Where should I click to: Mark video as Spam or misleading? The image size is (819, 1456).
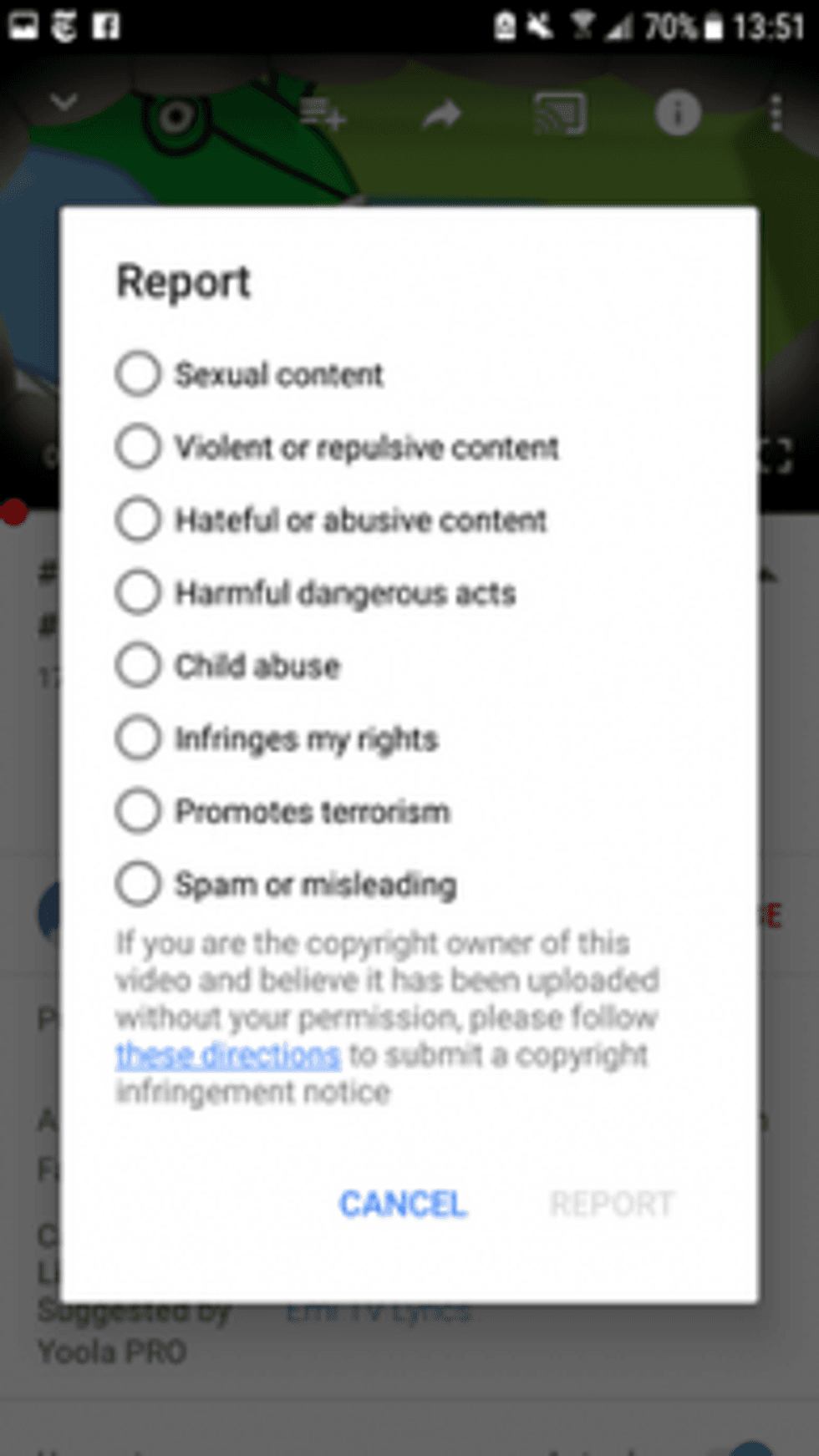pyautogui.click(x=139, y=883)
